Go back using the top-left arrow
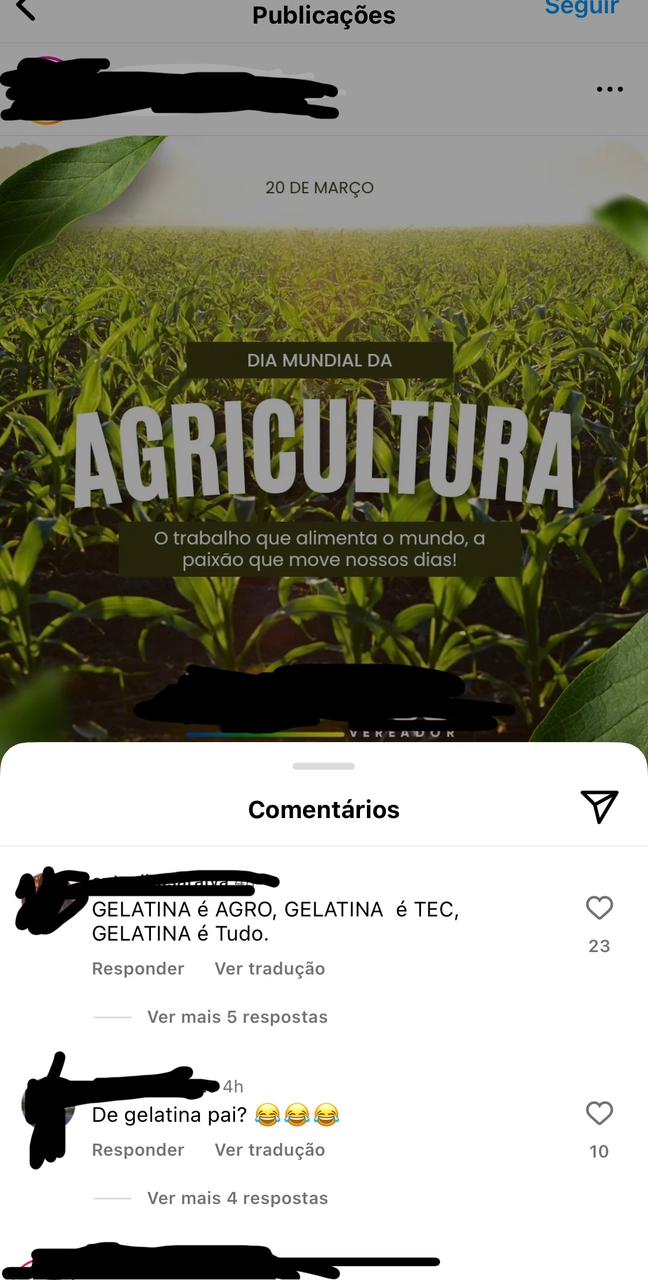Viewport: 648px width, 1280px height. (x=26, y=10)
